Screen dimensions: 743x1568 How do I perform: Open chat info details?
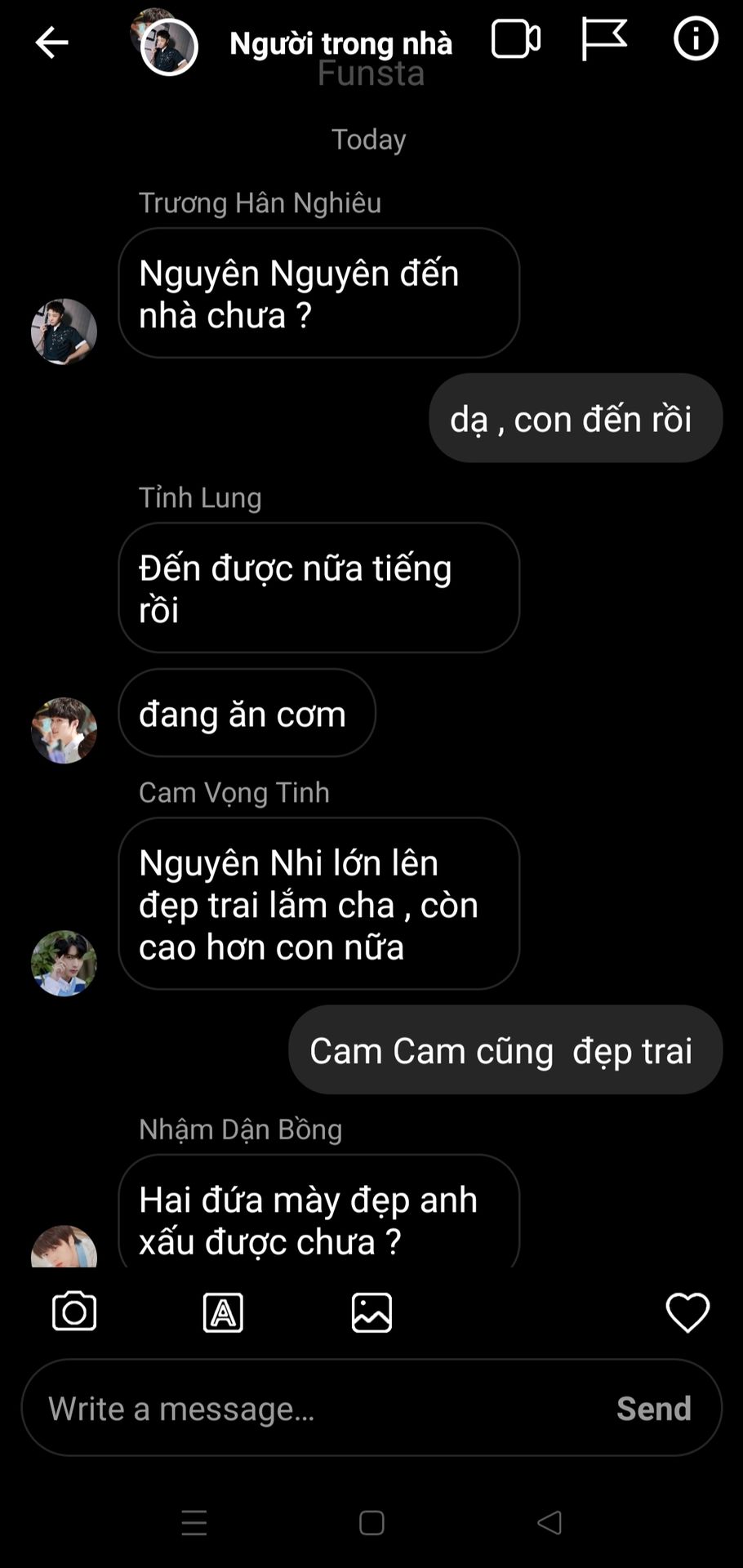click(x=695, y=39)
